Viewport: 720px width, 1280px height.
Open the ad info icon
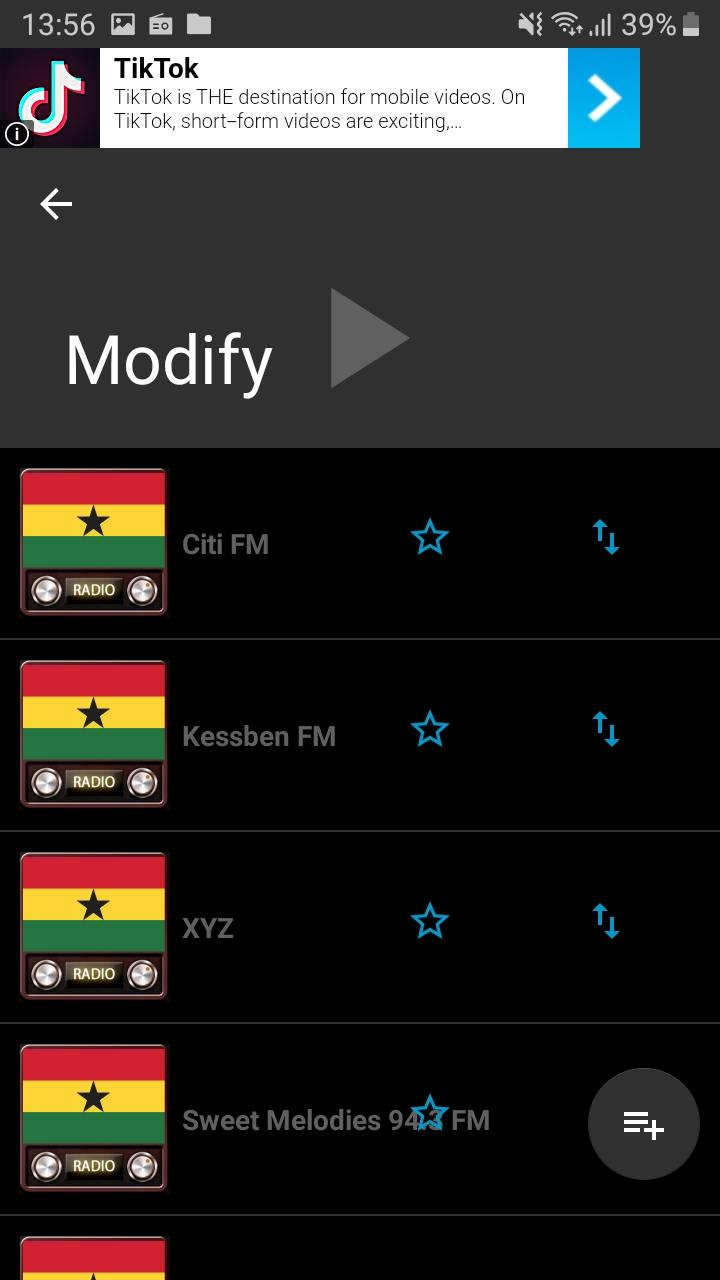(17, 133)
